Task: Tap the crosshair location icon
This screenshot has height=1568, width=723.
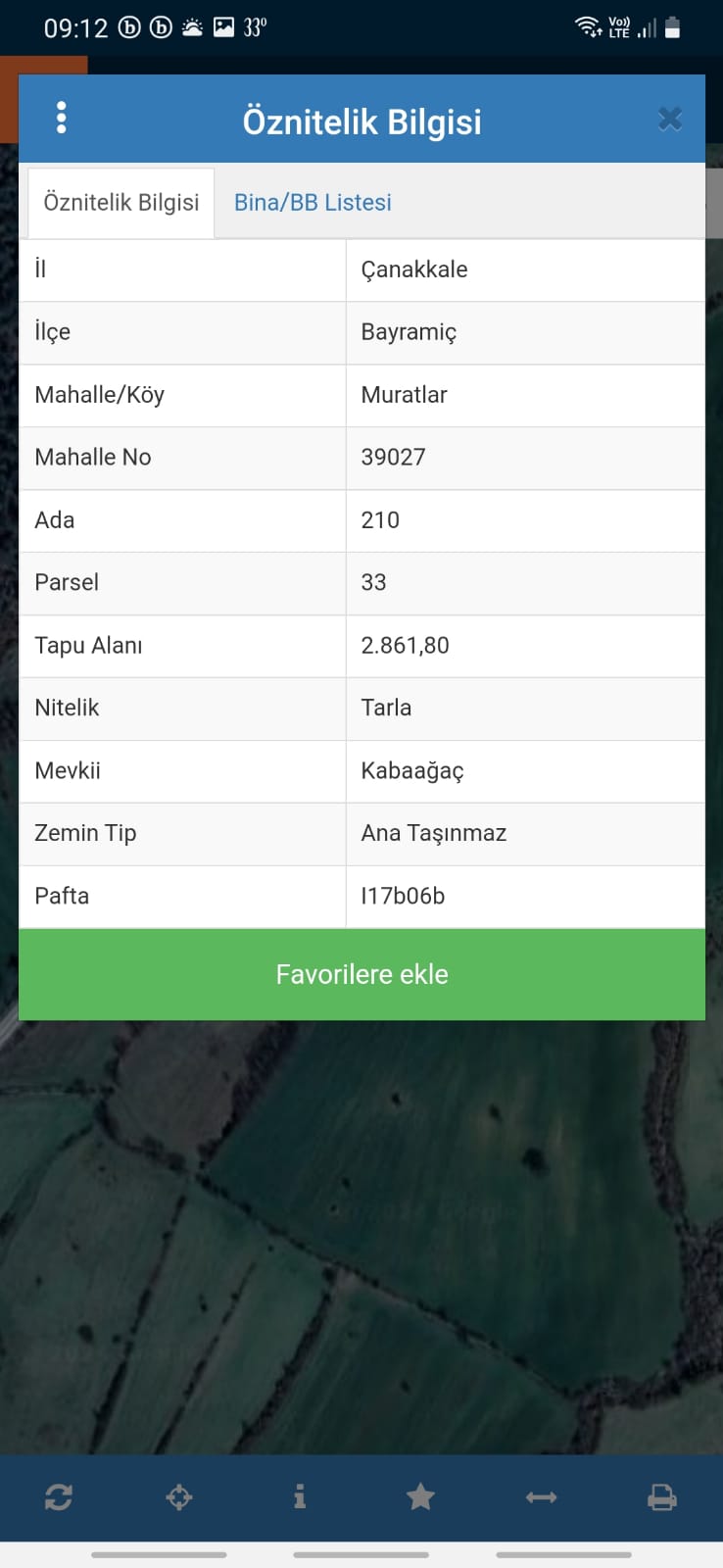Action: [x=179, y=1496]
